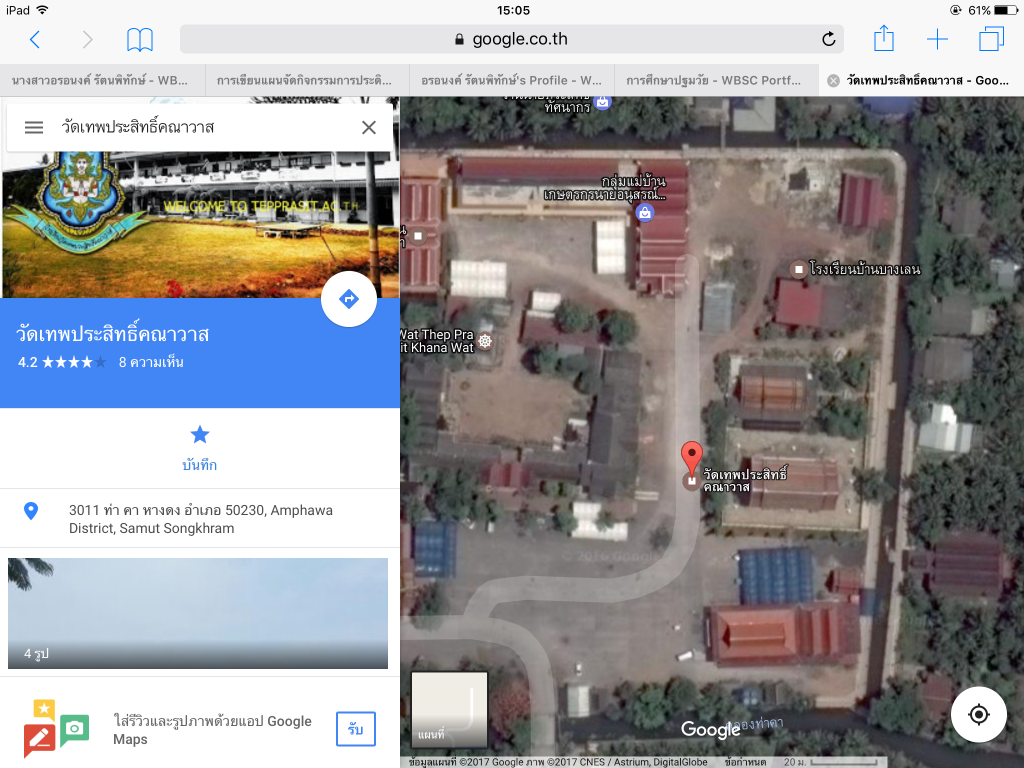Screen dimensions: 1024x768
Task: Open the Safari share sheet
Action: [x=883, y=40]
